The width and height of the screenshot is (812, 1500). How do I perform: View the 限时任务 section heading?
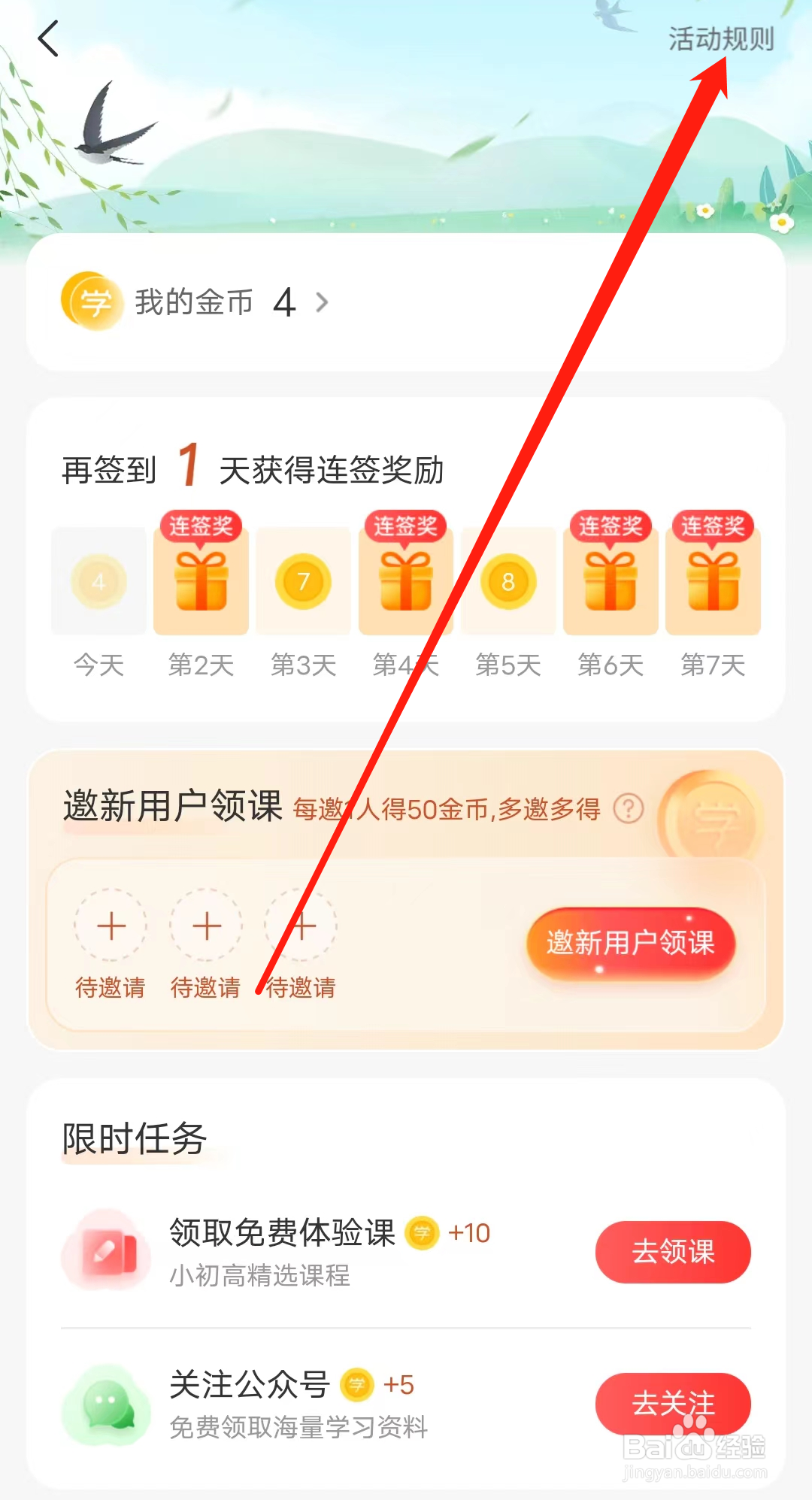(132, 1138)
